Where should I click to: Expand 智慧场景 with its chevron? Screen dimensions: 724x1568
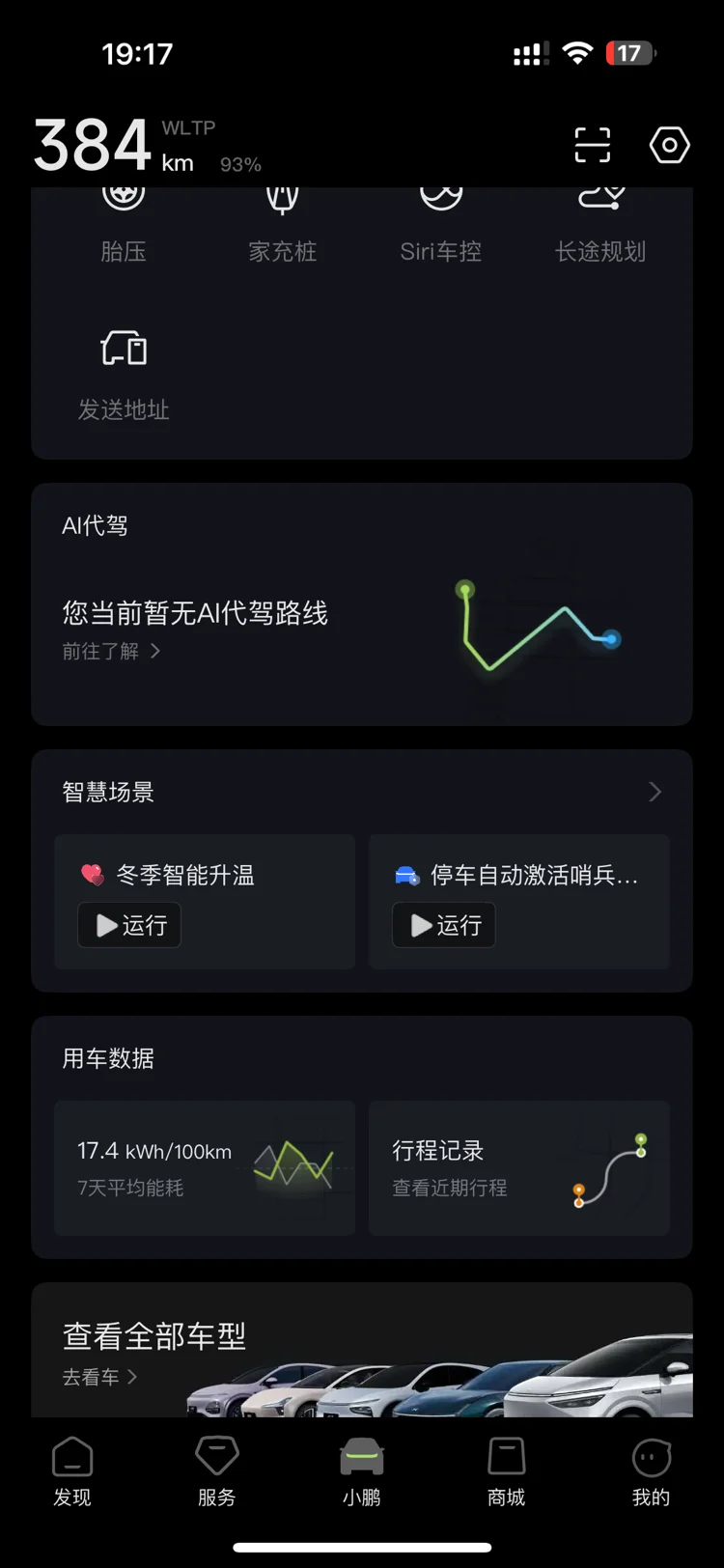[655, 792]
